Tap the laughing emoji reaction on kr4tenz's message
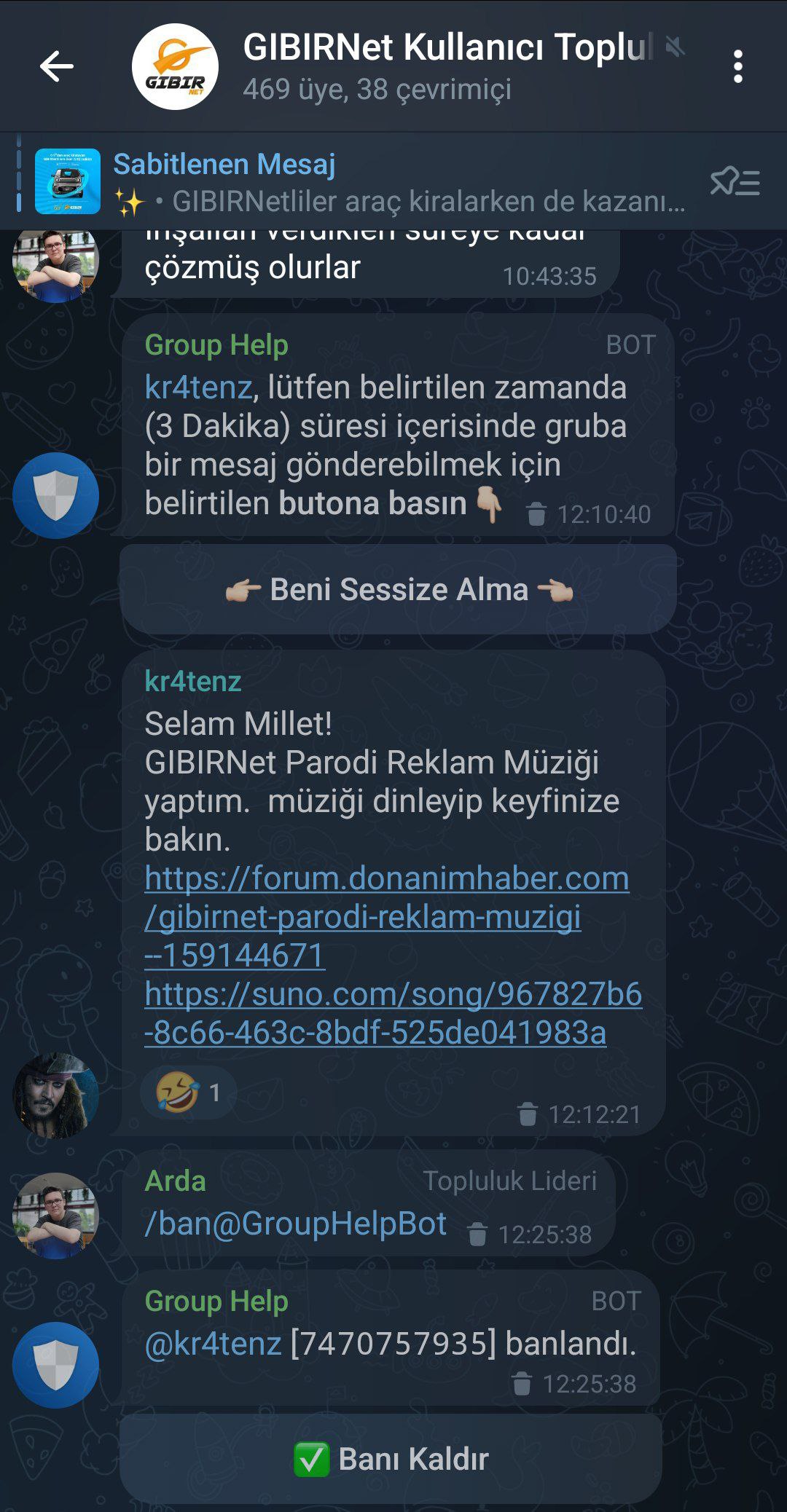 click(x=188, y=1092)
